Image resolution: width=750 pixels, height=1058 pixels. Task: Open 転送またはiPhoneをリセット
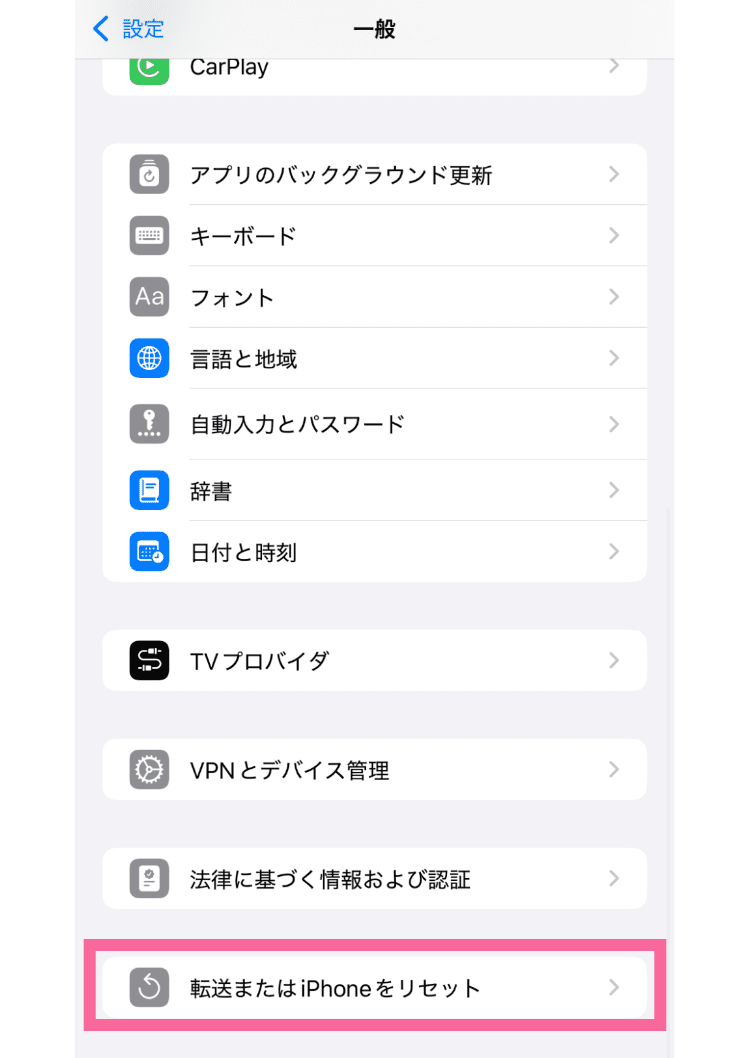pos(374,988)
